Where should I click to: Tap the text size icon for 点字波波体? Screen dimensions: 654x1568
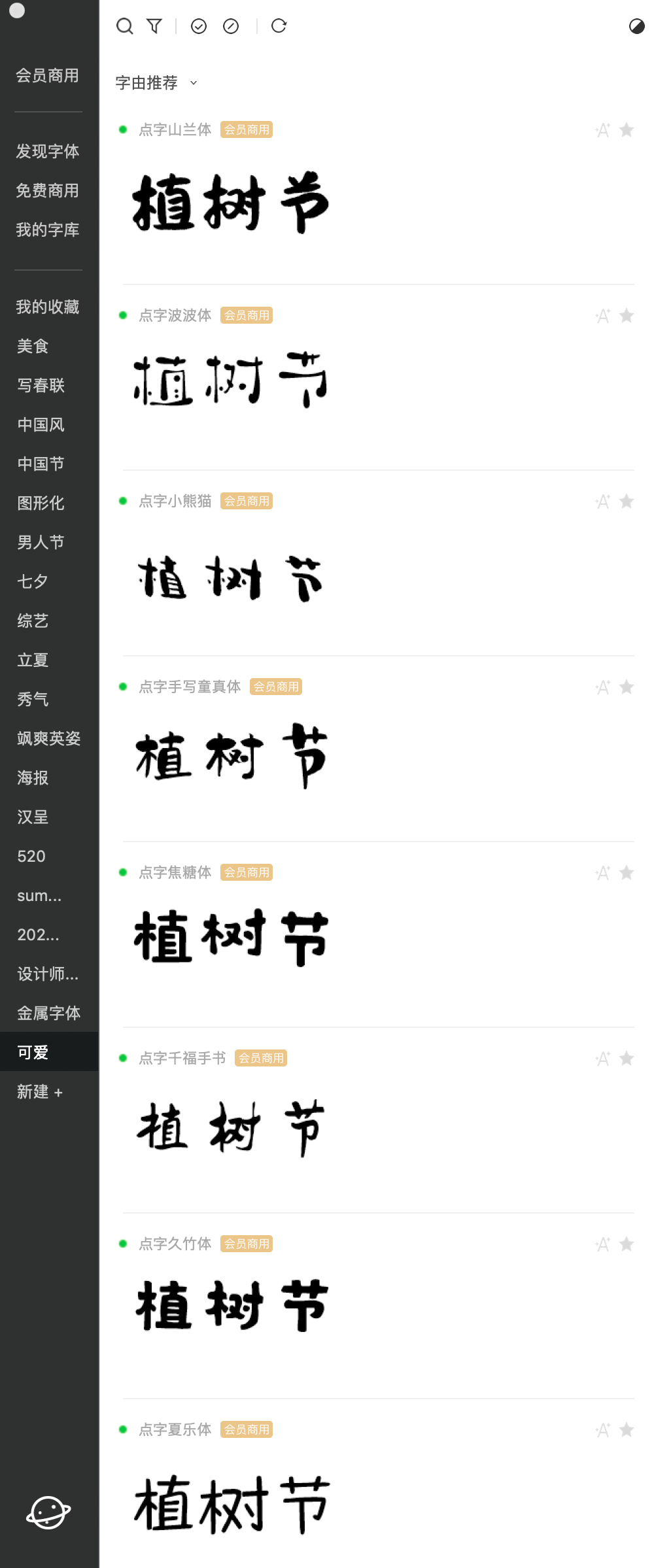click(602, 316)
